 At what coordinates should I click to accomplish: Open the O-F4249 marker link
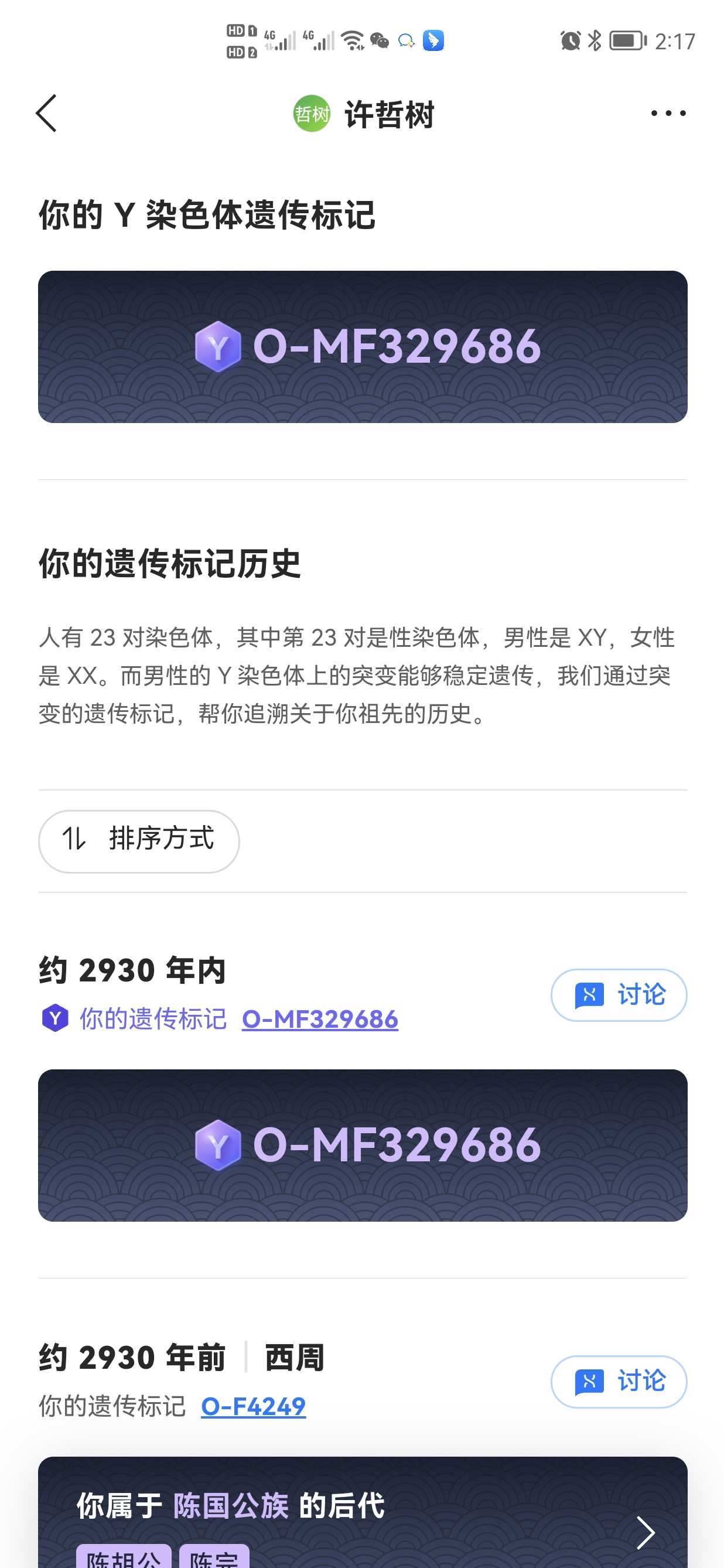[253, 1406]
